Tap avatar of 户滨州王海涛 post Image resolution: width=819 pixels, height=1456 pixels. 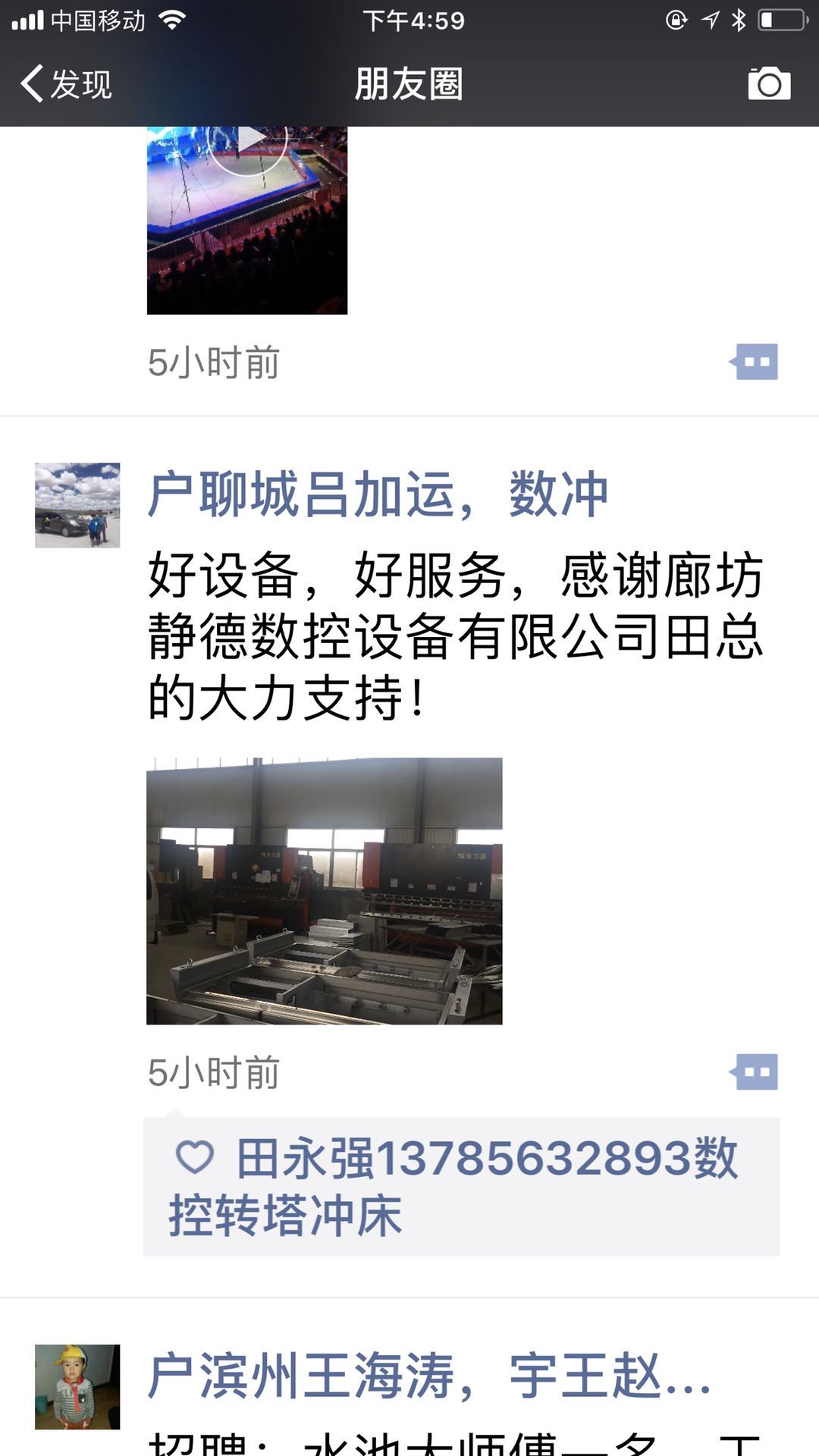click(x=77, y=1387)
